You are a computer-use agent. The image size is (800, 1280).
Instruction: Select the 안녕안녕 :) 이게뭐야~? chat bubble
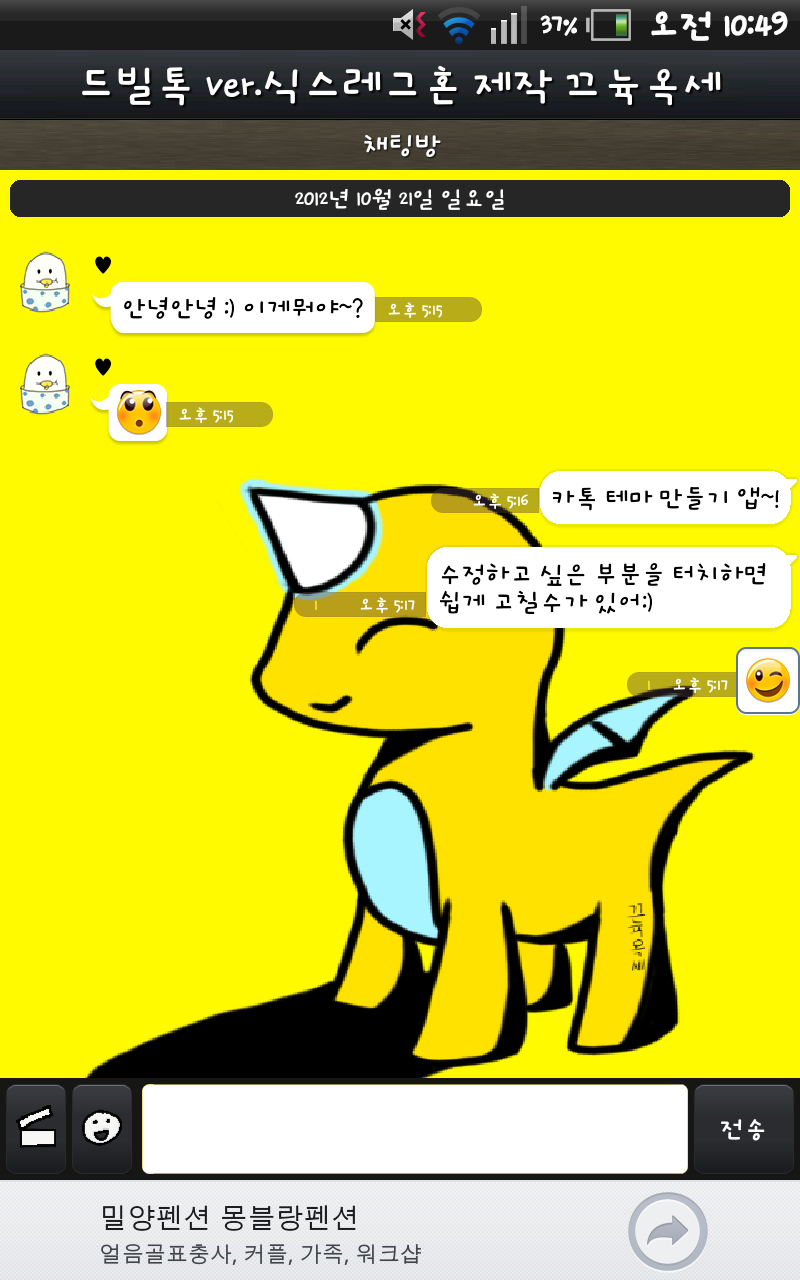242,307
